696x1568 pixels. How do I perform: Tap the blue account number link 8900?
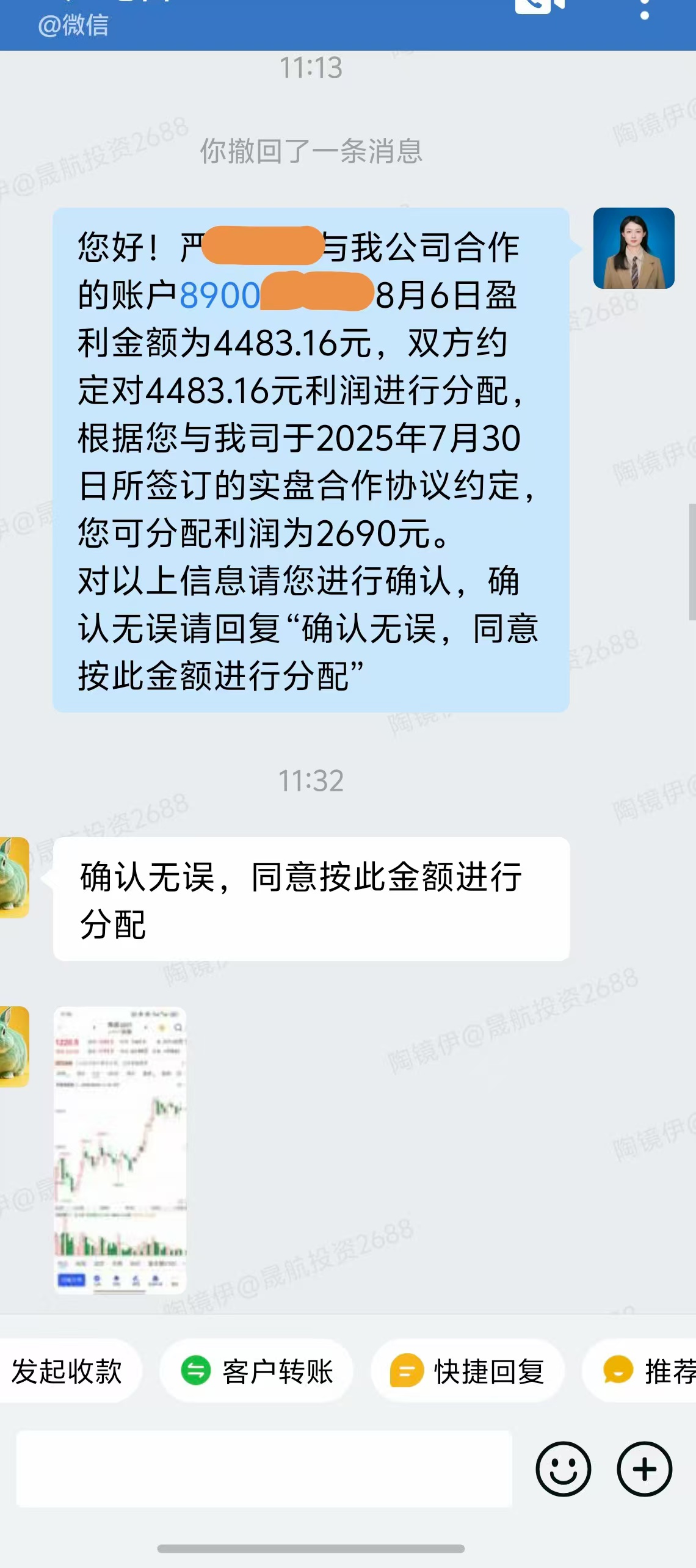(x=220, y=296)
